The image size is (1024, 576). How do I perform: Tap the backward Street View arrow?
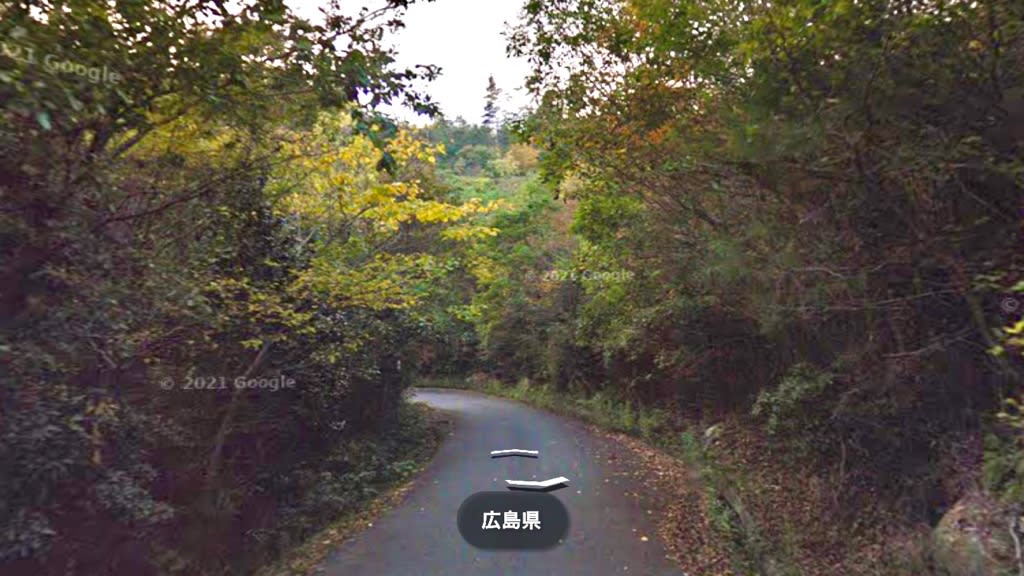point(537,484)
